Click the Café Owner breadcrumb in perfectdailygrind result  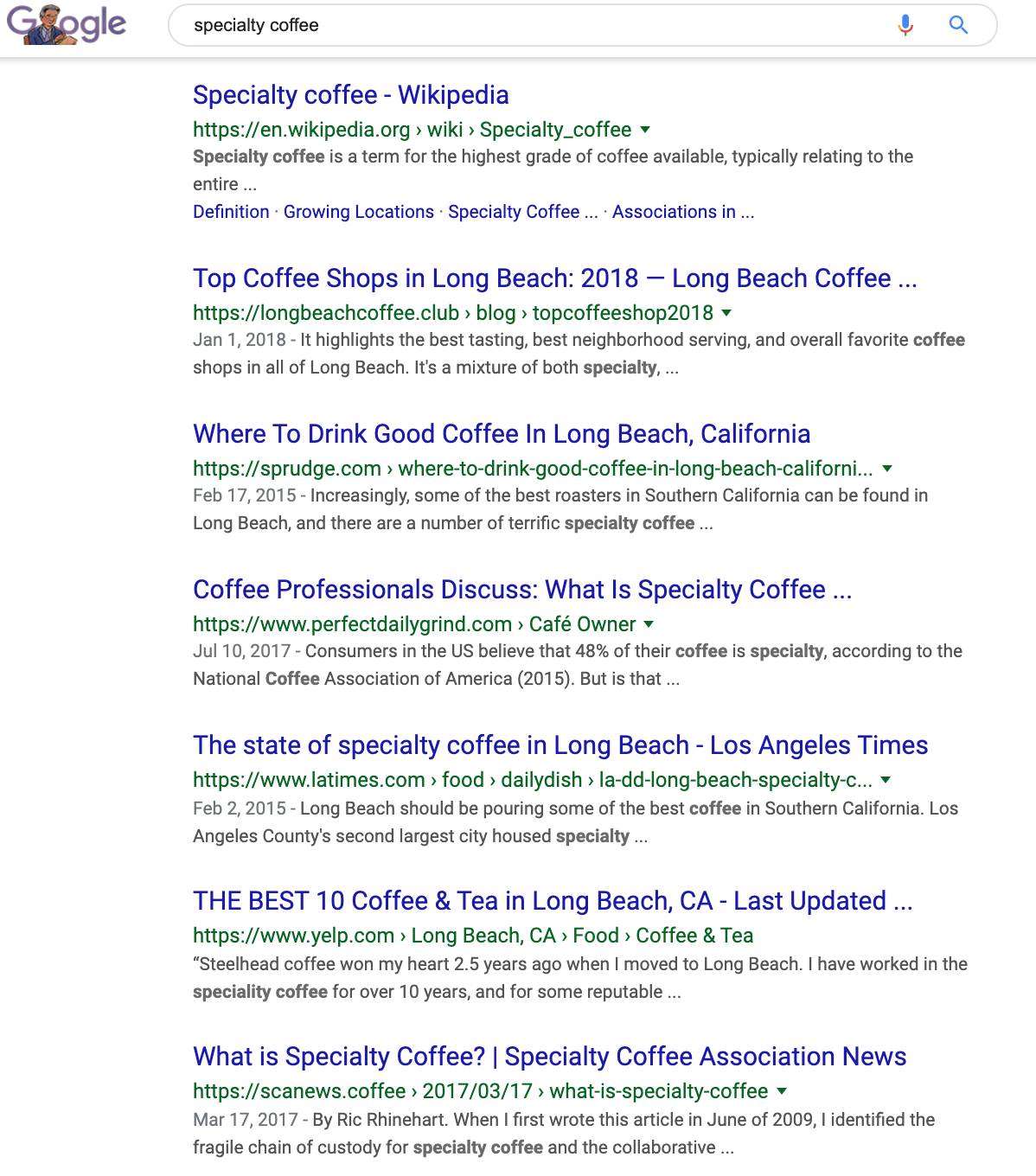pyautogui.click(x=583, y=624)
